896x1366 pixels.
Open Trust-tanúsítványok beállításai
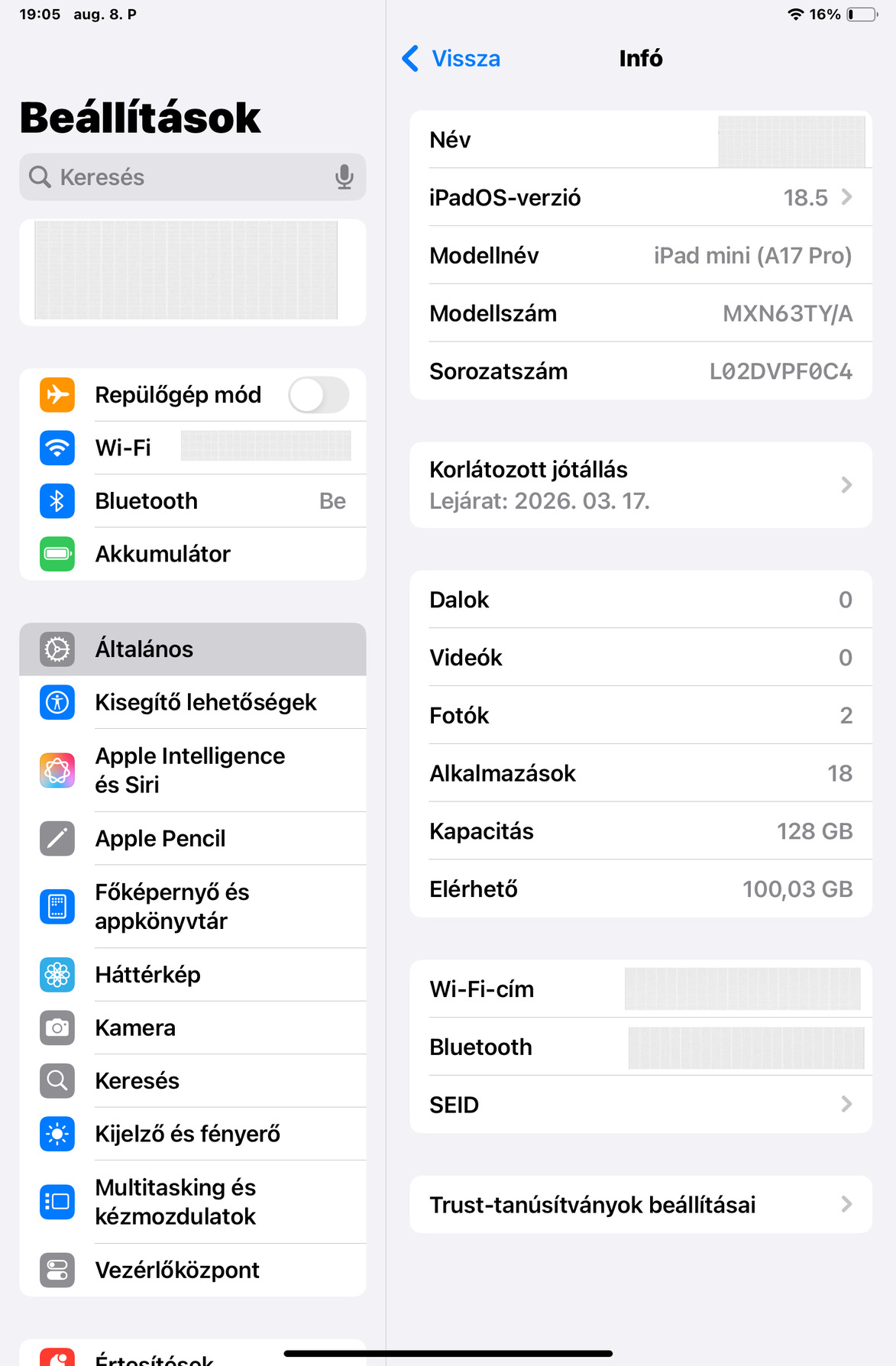click(x=640, y=1205)
